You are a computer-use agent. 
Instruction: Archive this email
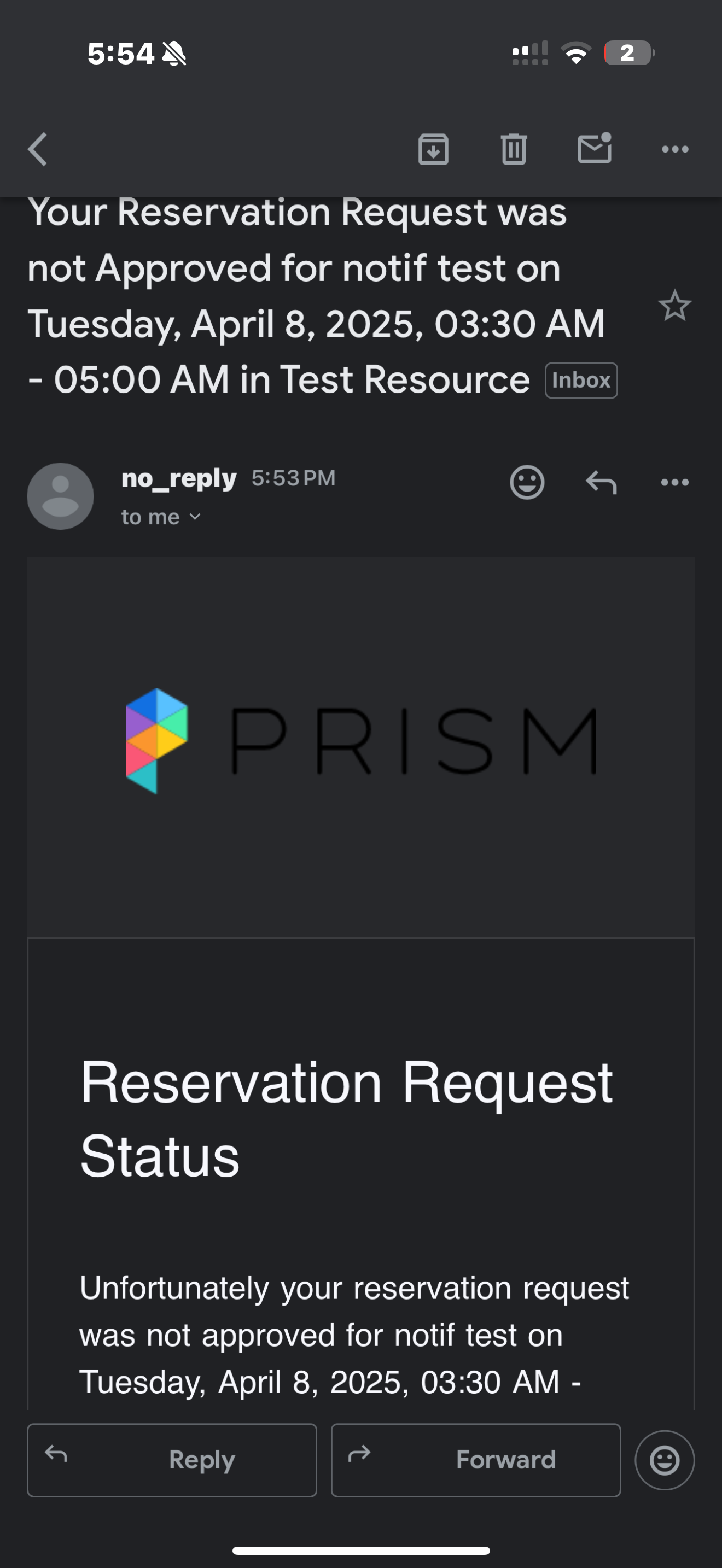(x=433, y=149)
